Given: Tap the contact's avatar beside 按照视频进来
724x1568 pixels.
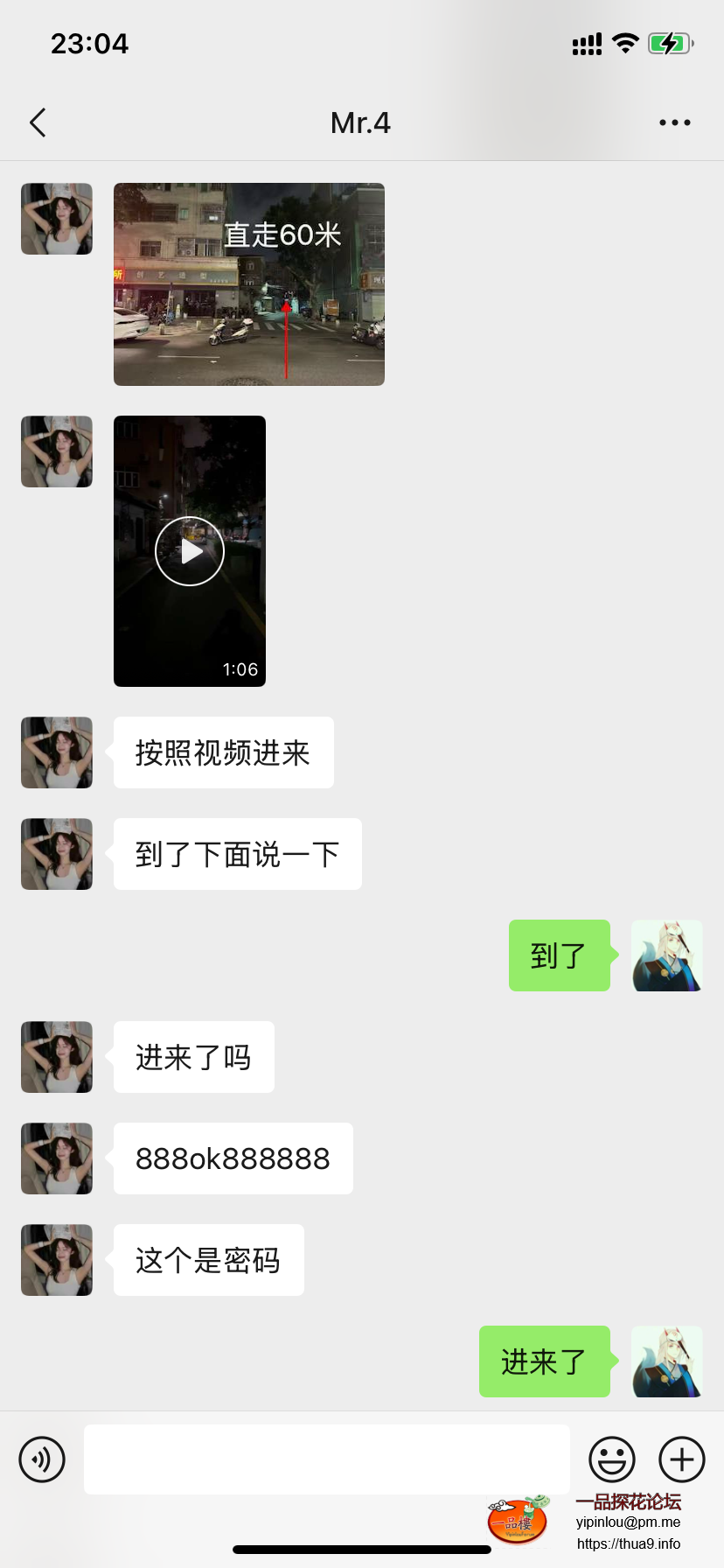Looking at the screenshot, I should tap(57, 752).
